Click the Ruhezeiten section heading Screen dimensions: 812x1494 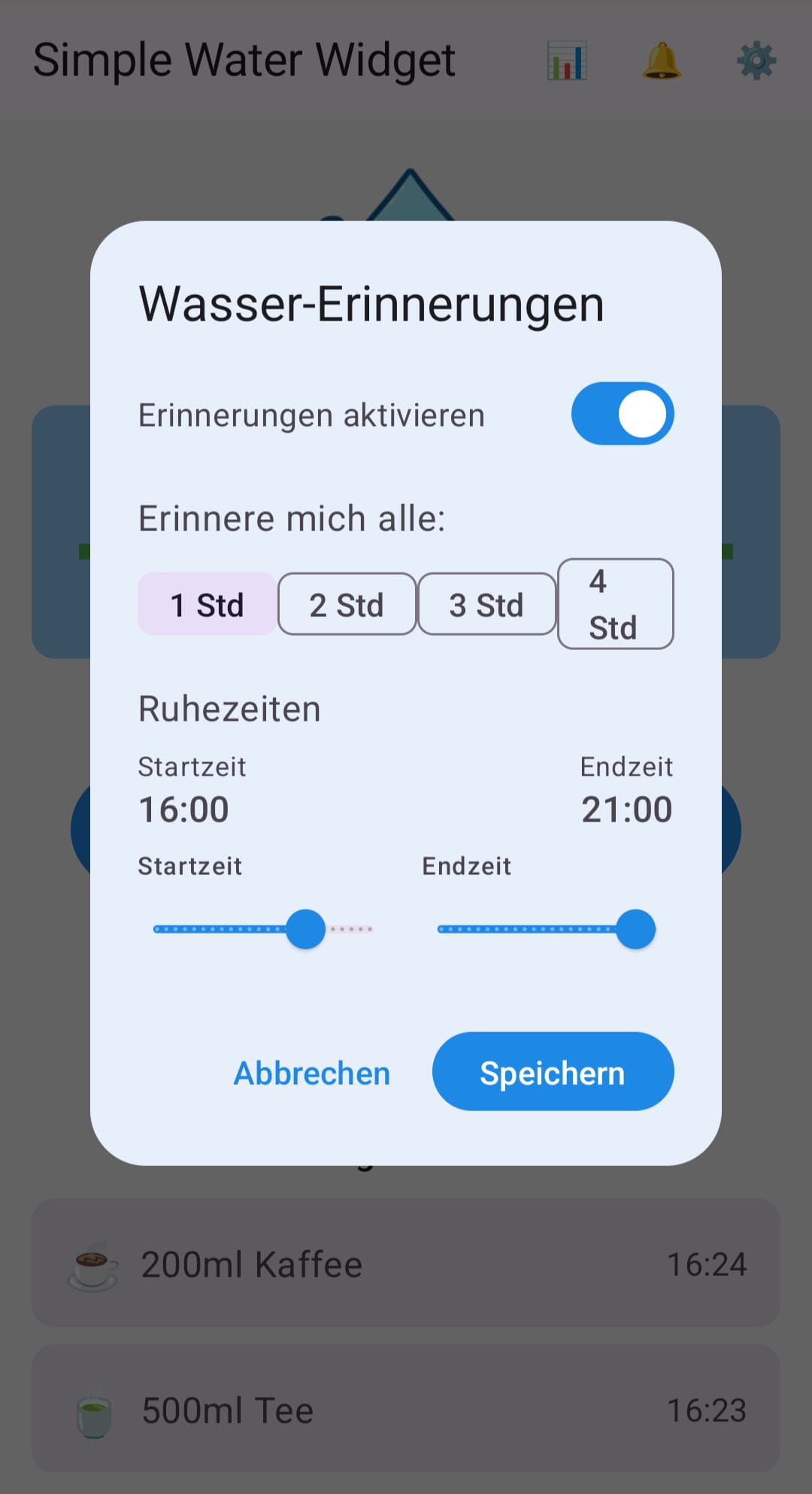[x=229, y=708]
